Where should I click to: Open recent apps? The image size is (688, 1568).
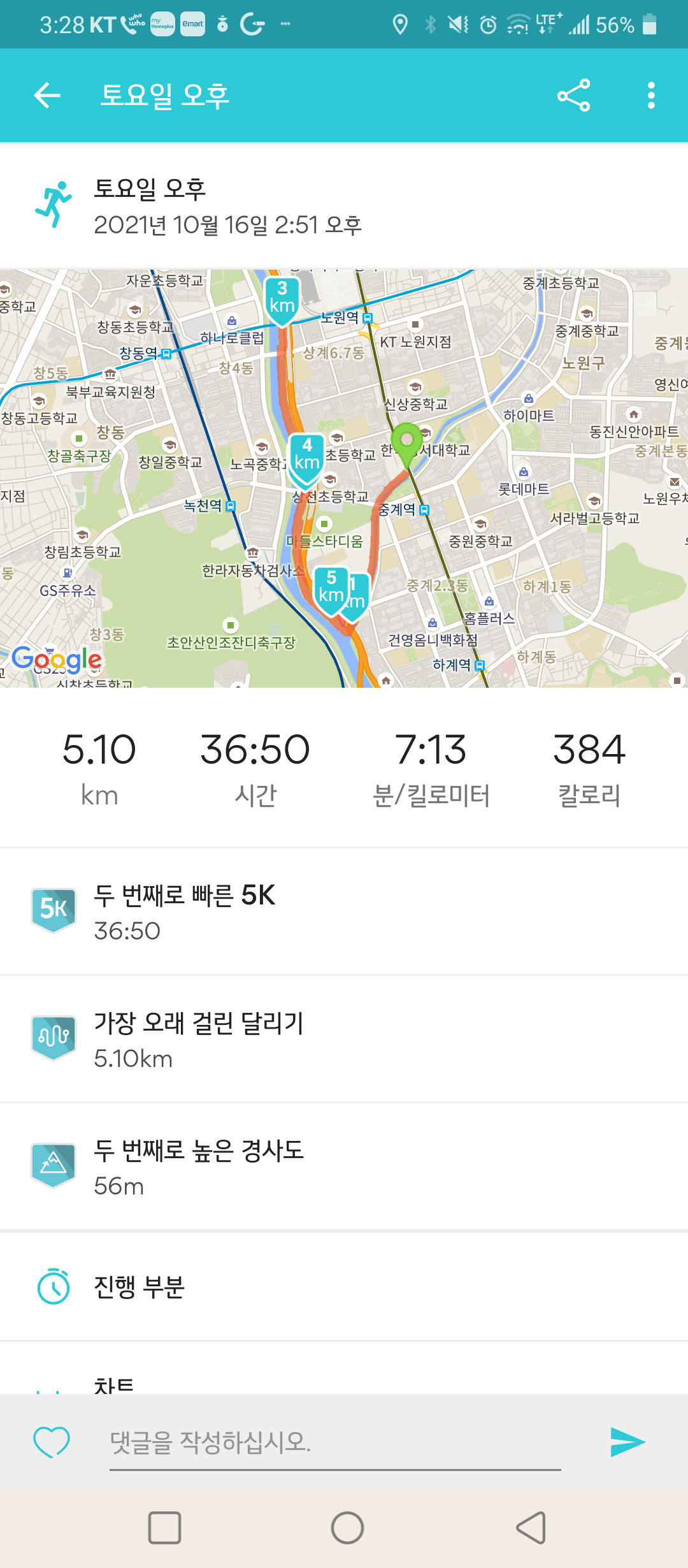[164, 1528]
